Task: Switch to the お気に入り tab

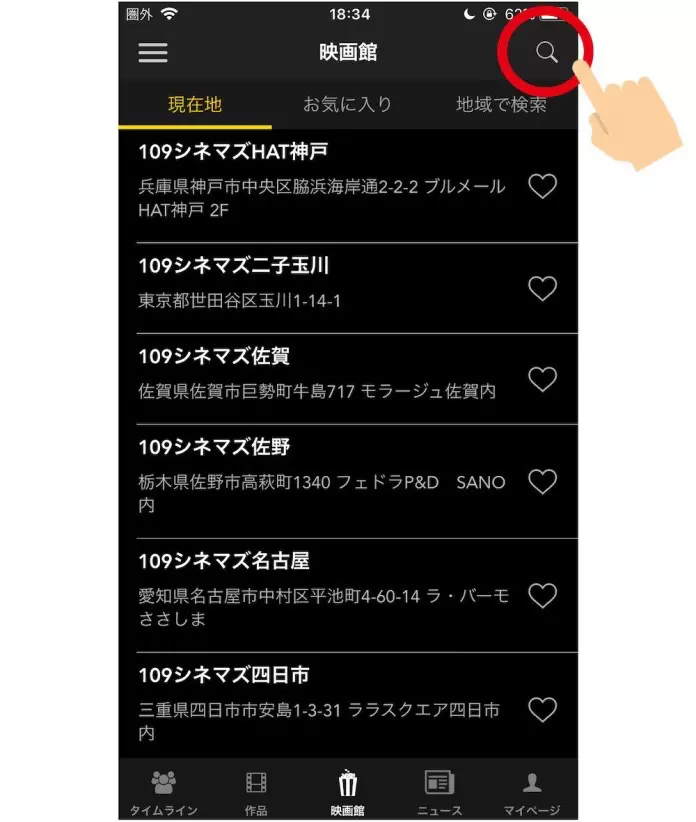Action: tap(347, 104)
